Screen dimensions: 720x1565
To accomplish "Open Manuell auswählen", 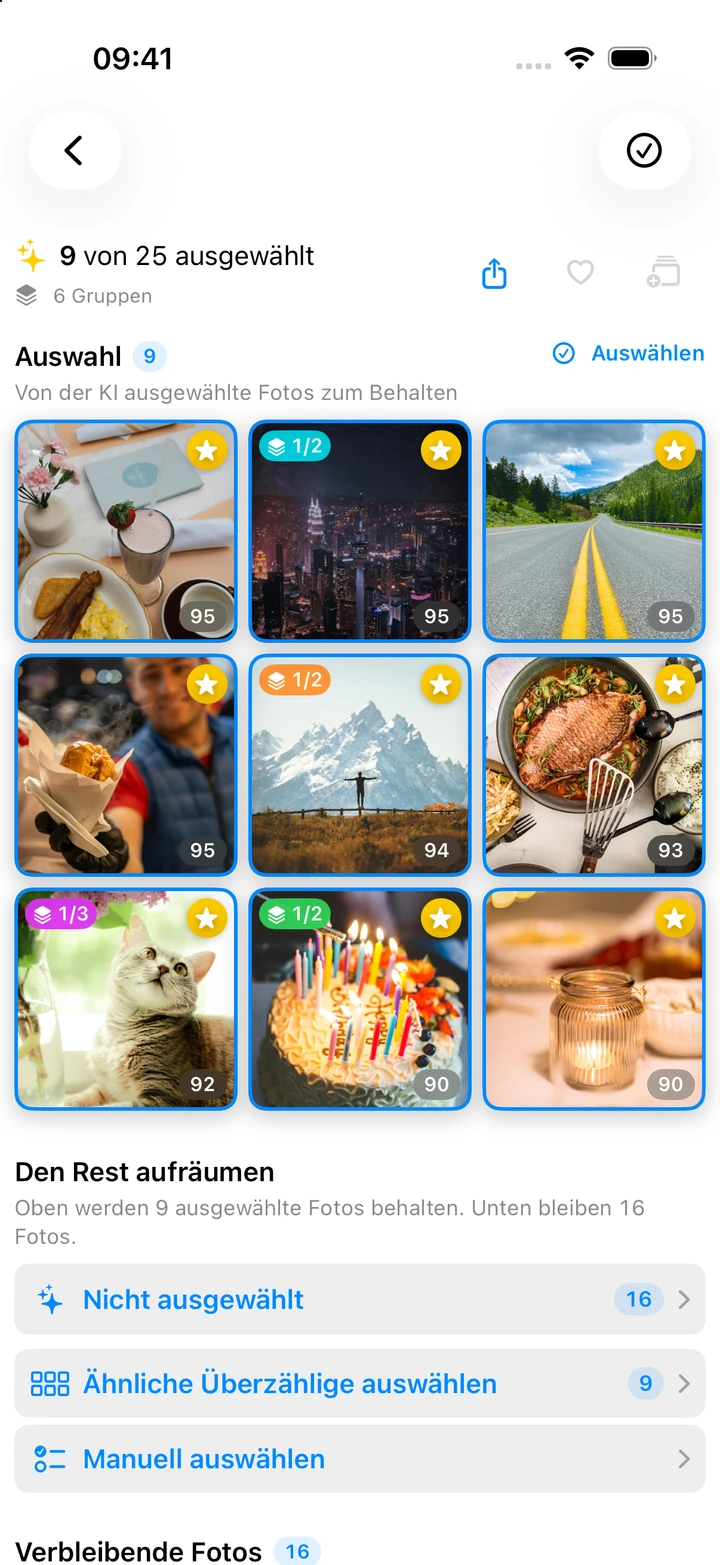I will [x=360, y=1459].
